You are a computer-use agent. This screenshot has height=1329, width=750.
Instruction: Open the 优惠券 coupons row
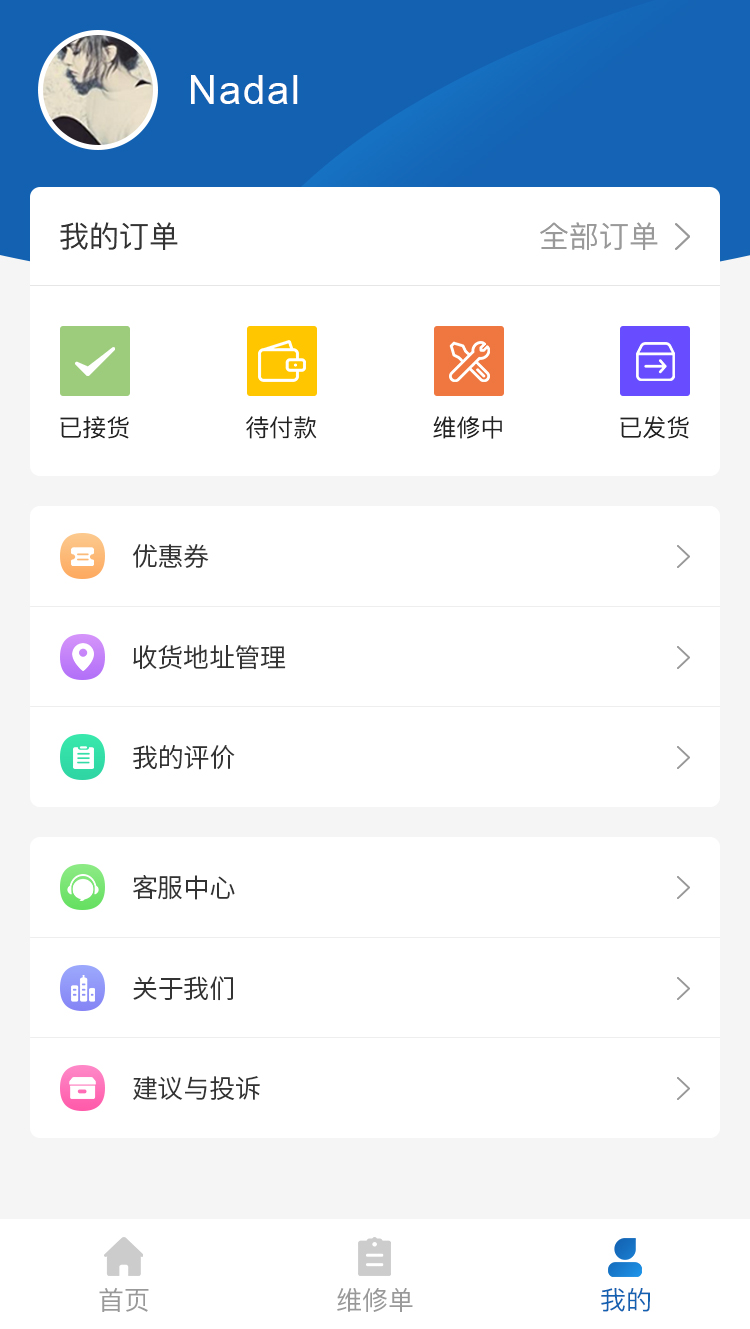[375, 557]
